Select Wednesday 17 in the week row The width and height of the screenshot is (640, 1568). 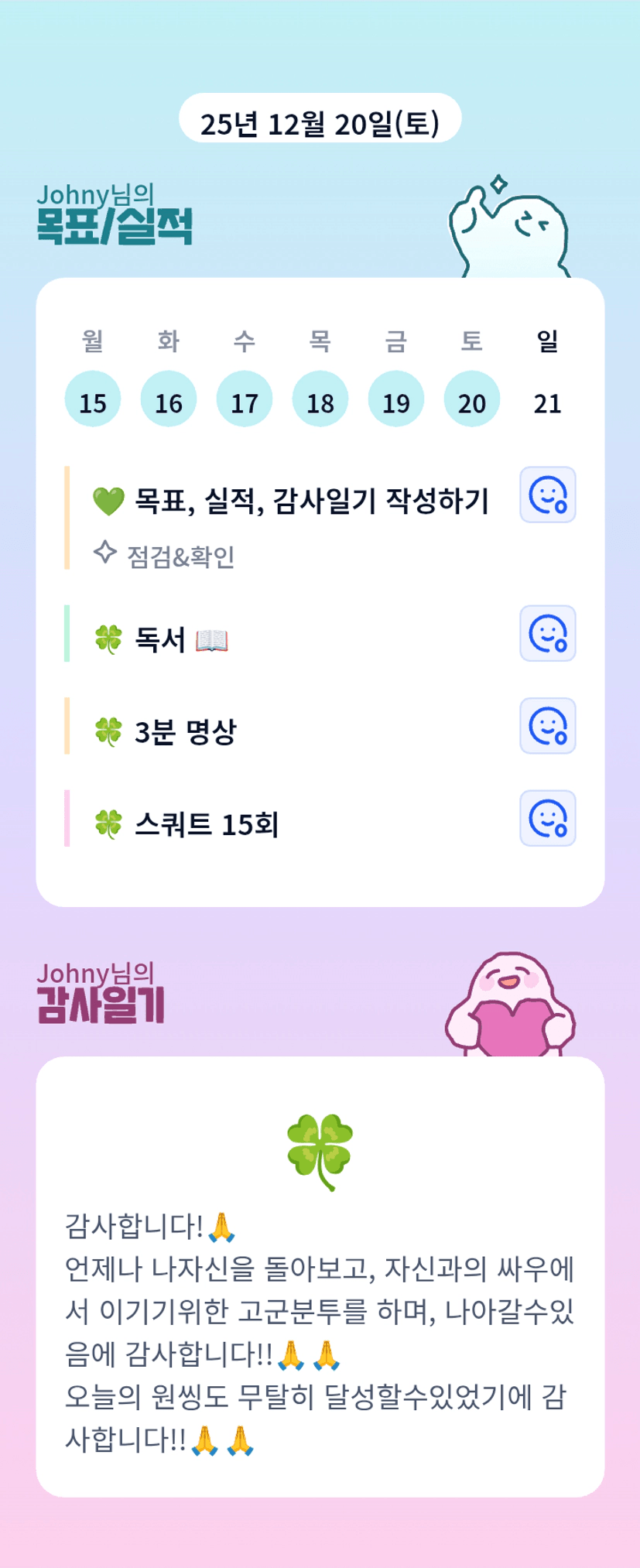click(x=245, y=399)
